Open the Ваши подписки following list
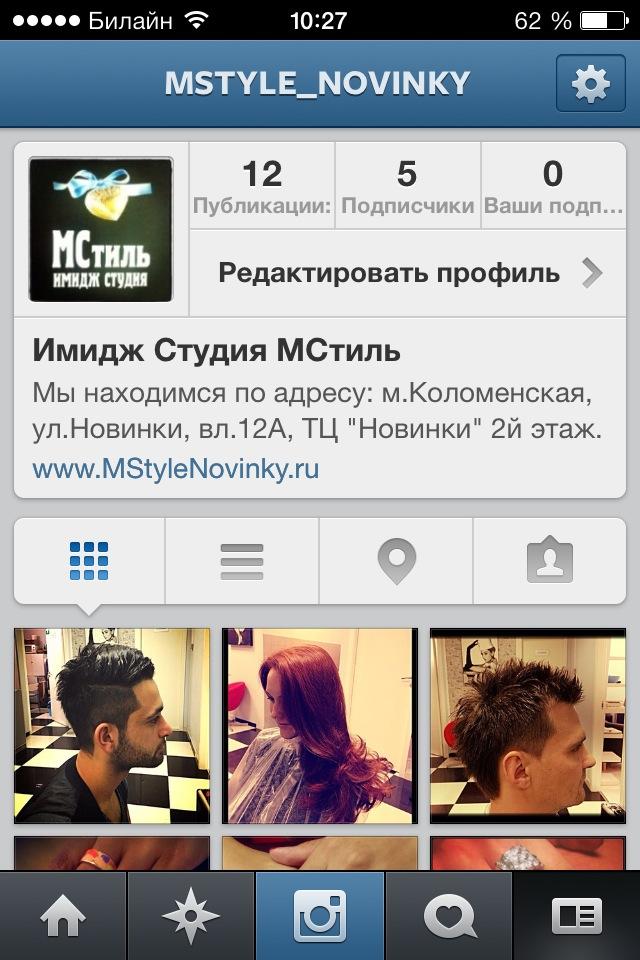Viewport: 640px width, 960px height. point(553,186)
